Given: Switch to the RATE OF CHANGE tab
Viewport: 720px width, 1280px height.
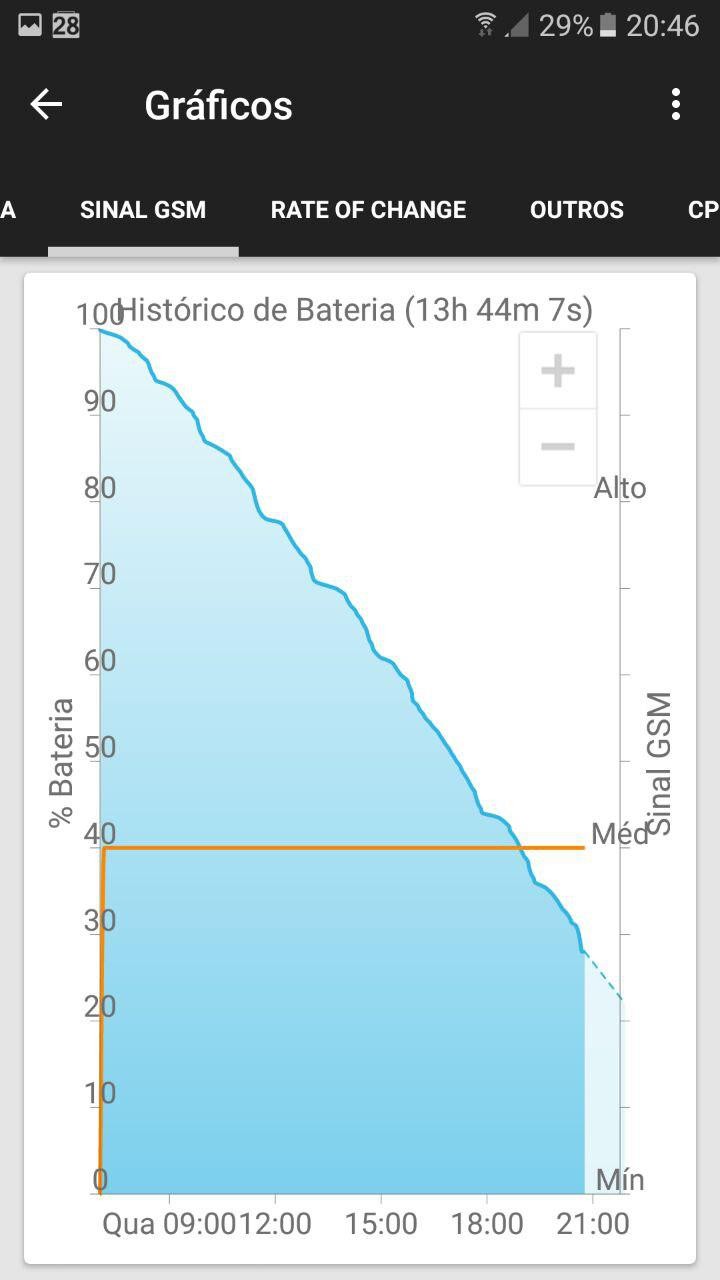Looking at the screenshot, I should (x=368, y=210).
